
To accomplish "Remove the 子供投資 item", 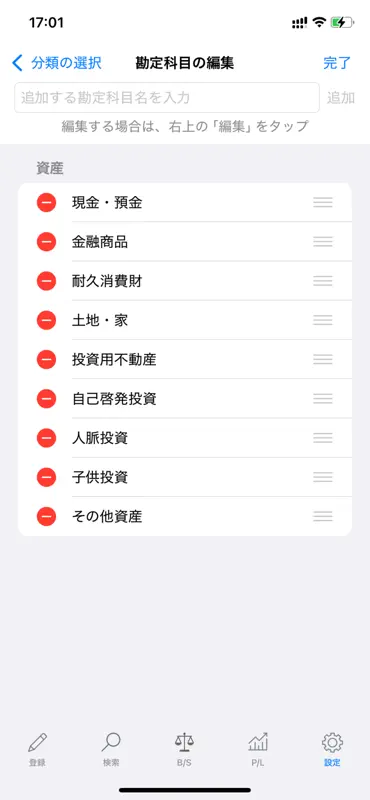I will click(46, 478).
